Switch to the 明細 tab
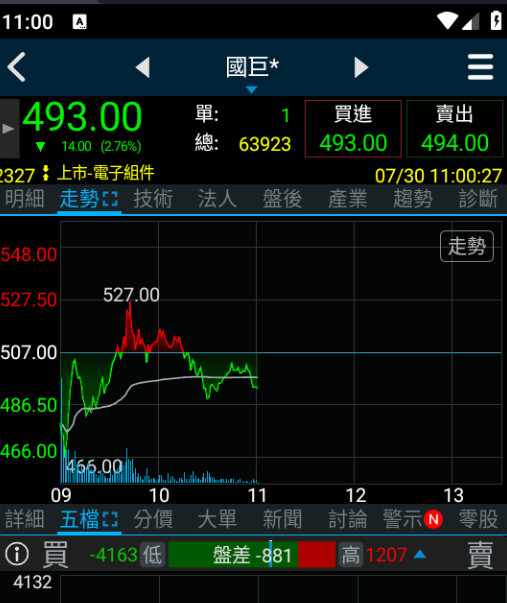Screen dimensions: 507x603 [x=25, y=199]
